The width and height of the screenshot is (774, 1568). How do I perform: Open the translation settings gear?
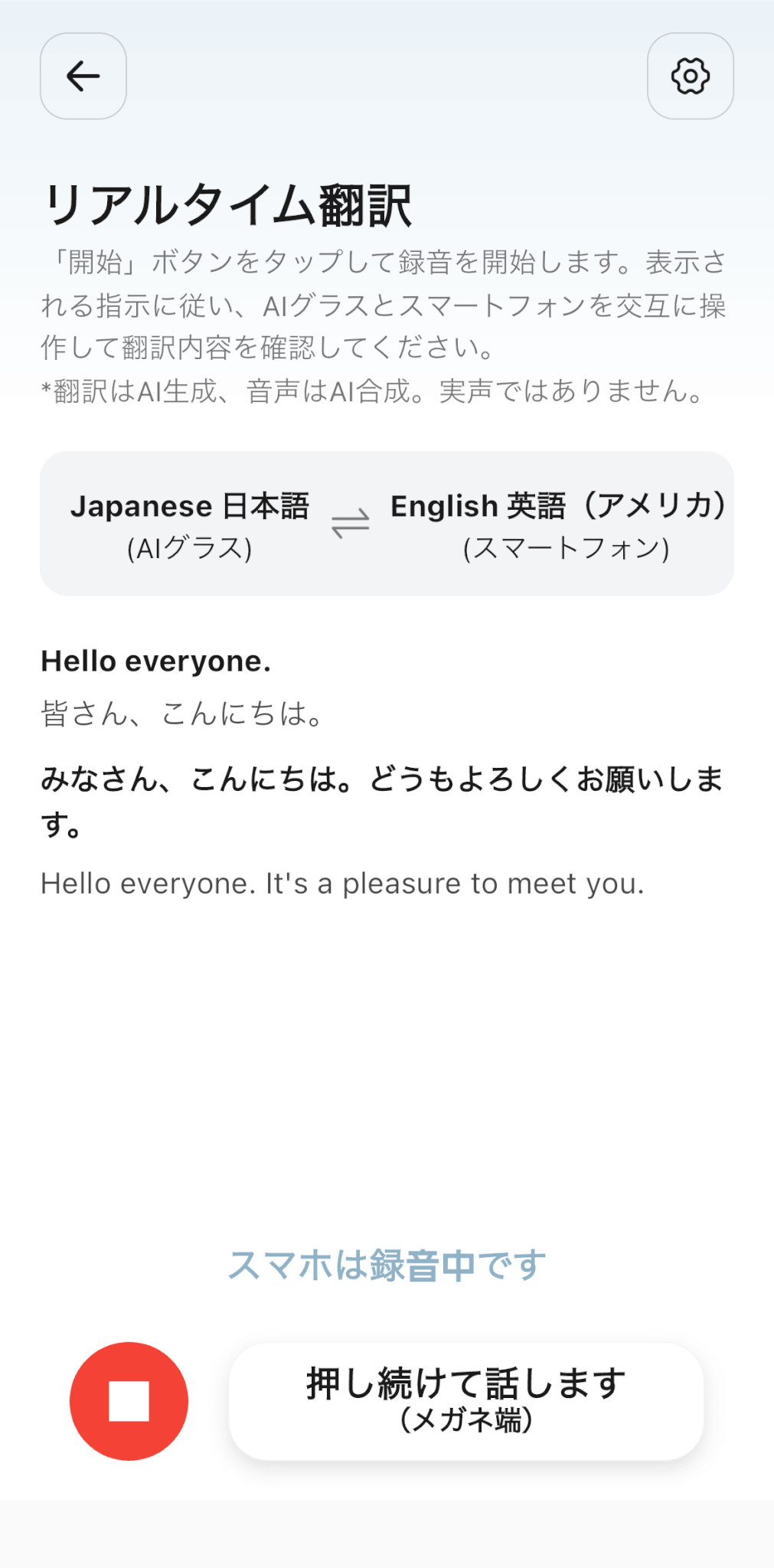coord(690,76)
